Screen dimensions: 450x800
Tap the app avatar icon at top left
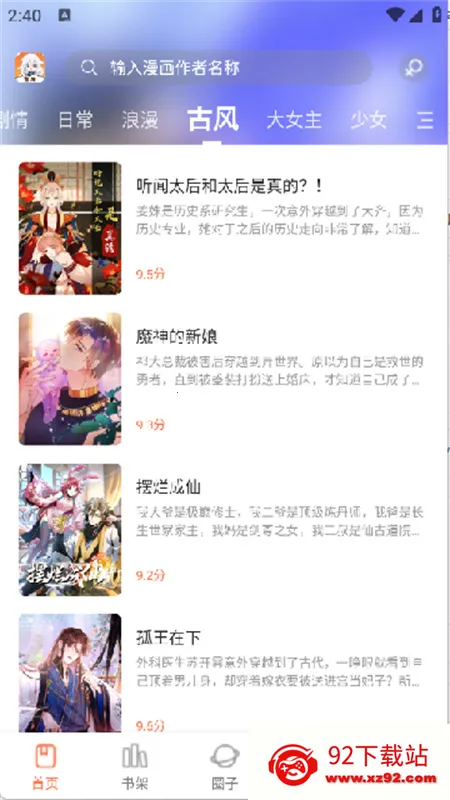[30, 67]
